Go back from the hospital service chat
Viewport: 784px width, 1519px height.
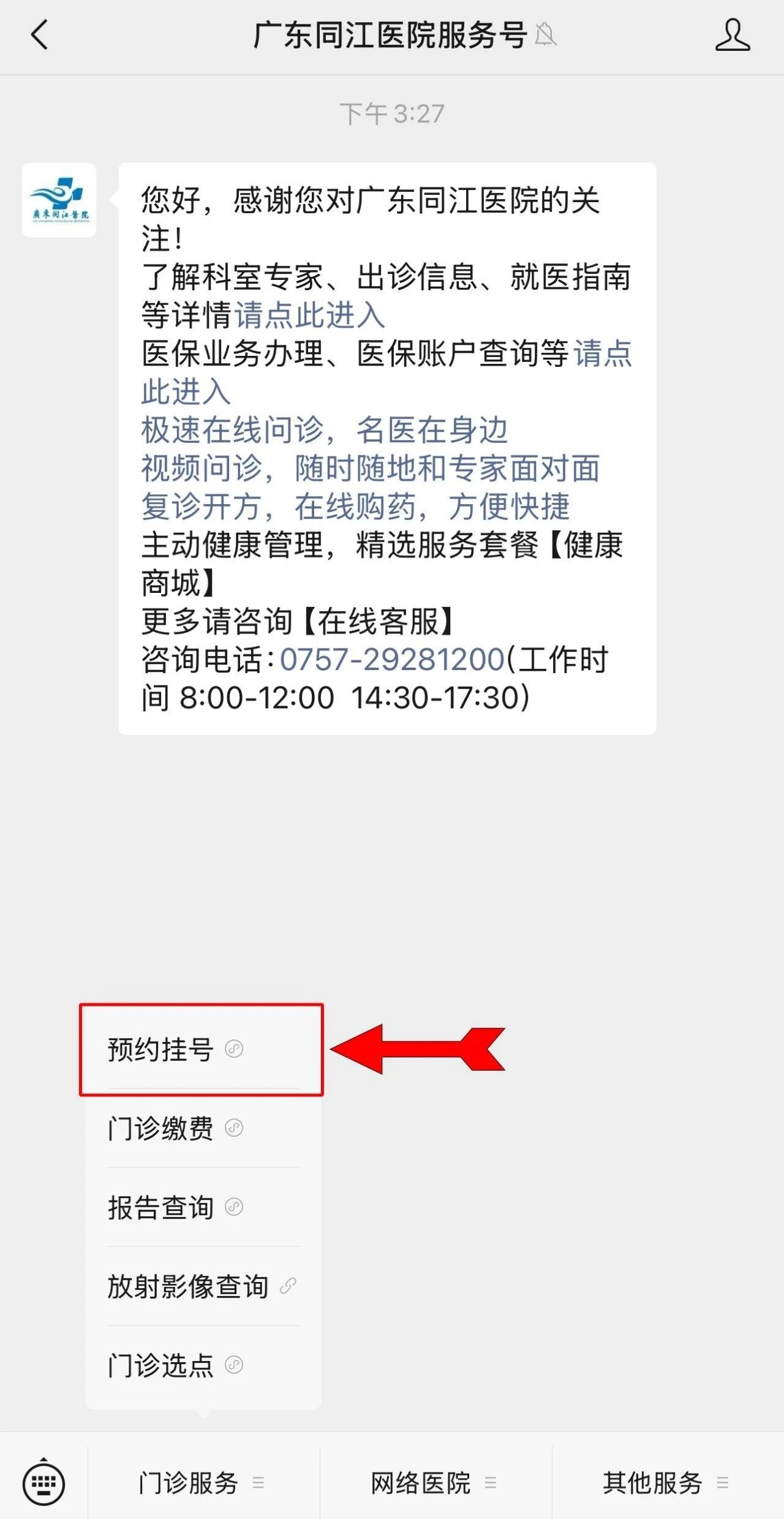[x=40, y=35]
